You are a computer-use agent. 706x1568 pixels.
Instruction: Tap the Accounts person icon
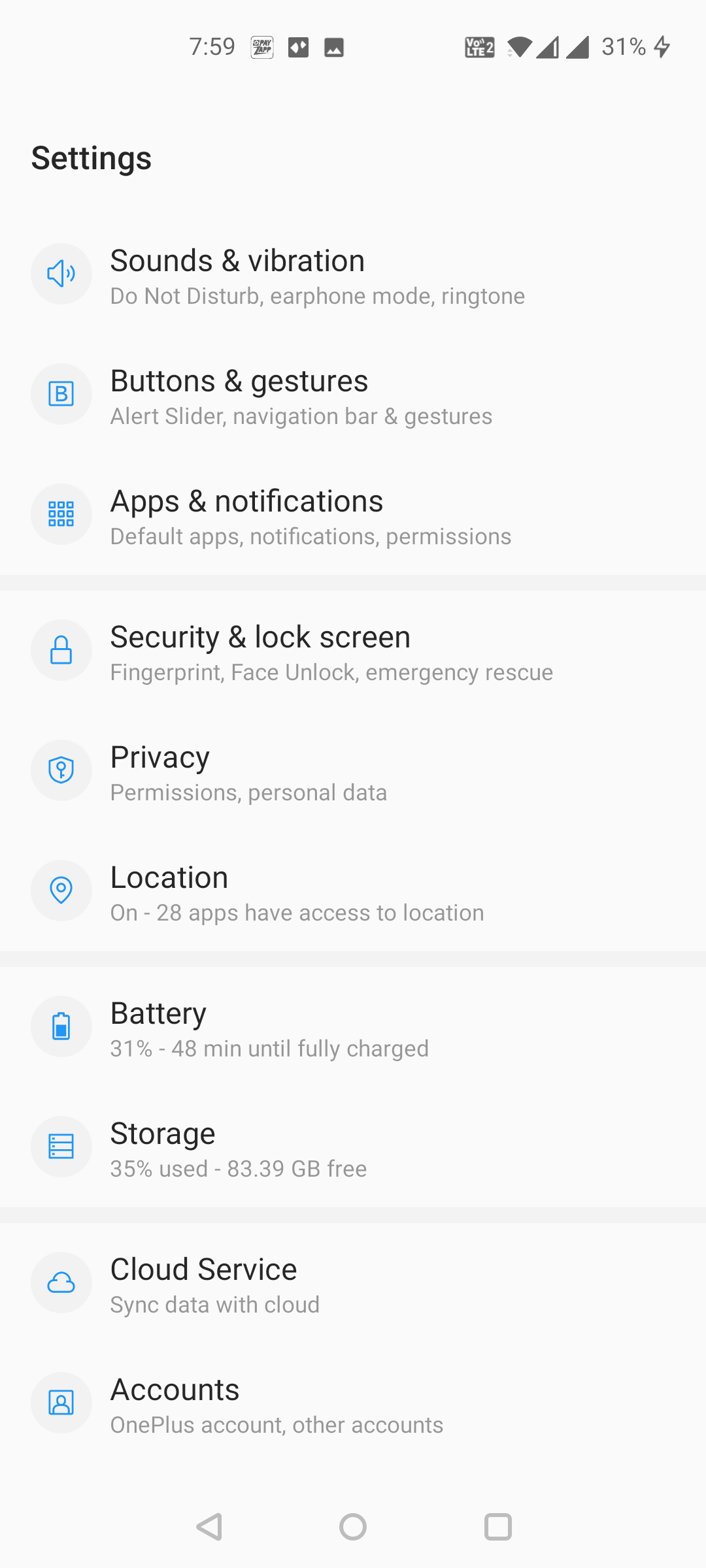(x=61, y=1403)
